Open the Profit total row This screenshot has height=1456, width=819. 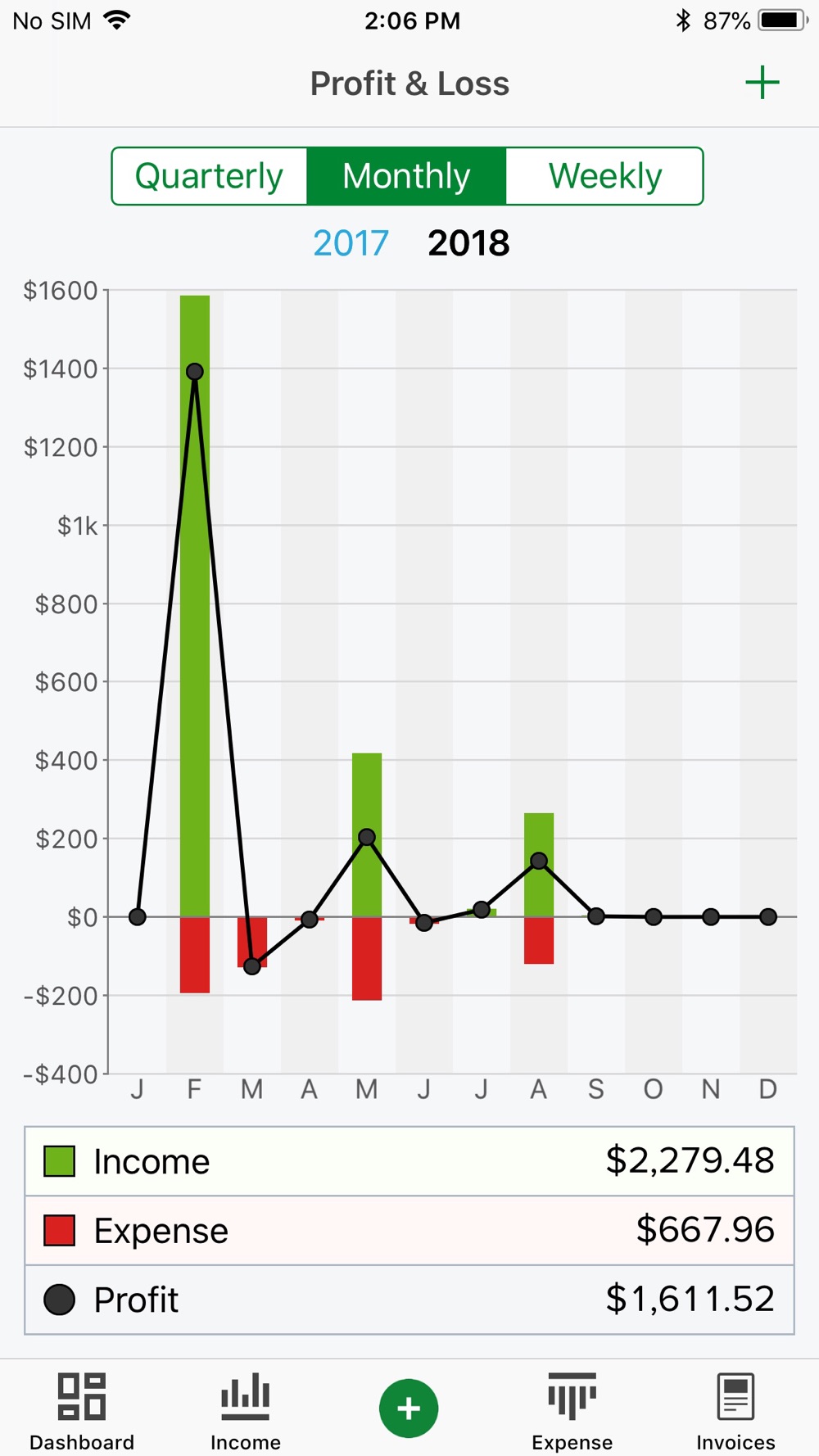(x=409, y=1300)
